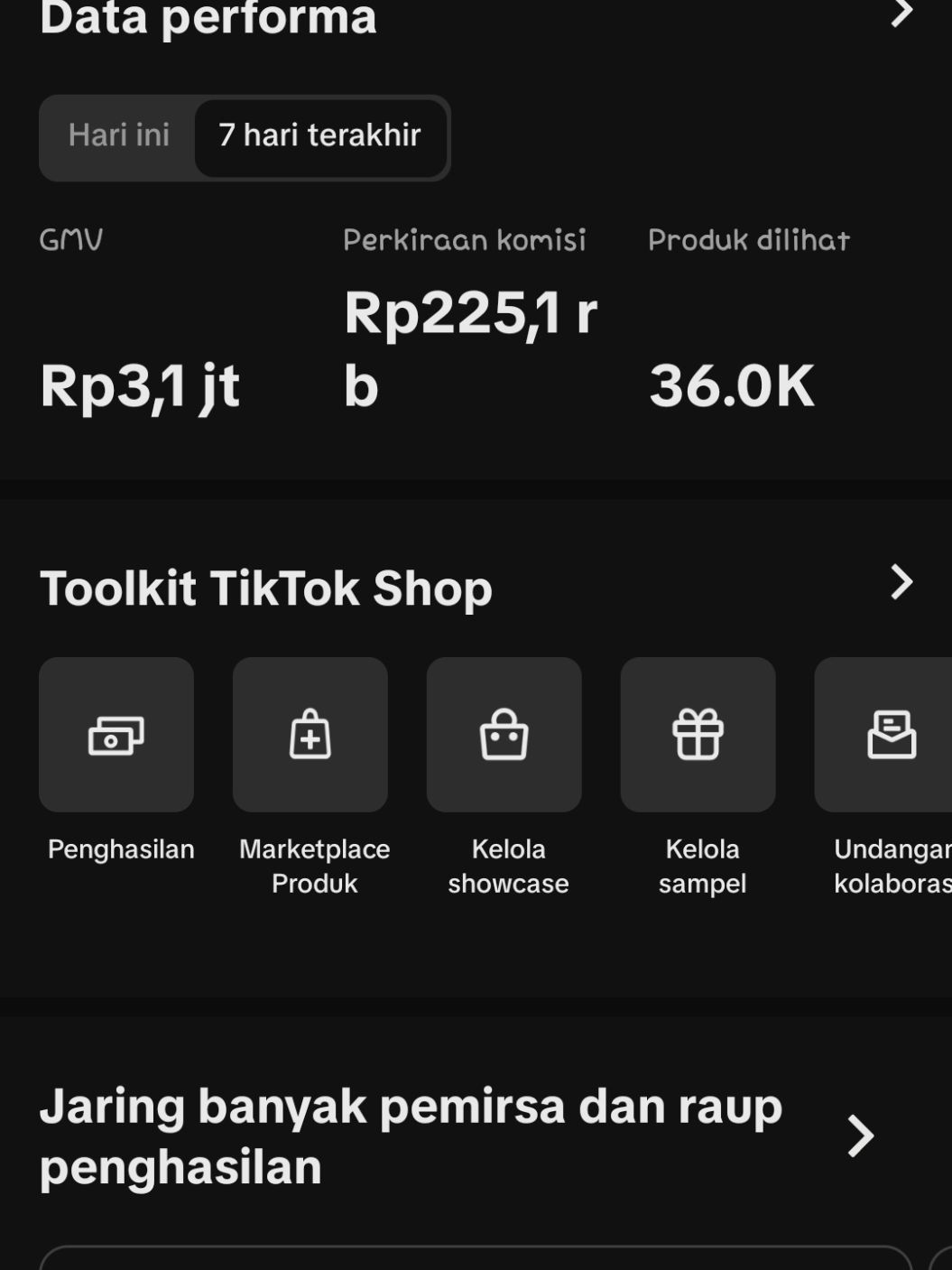This screenshot has width=952, height=1270.
Task: Click the Kelola showcase shopping bag icon
Action: pos(504,733)
